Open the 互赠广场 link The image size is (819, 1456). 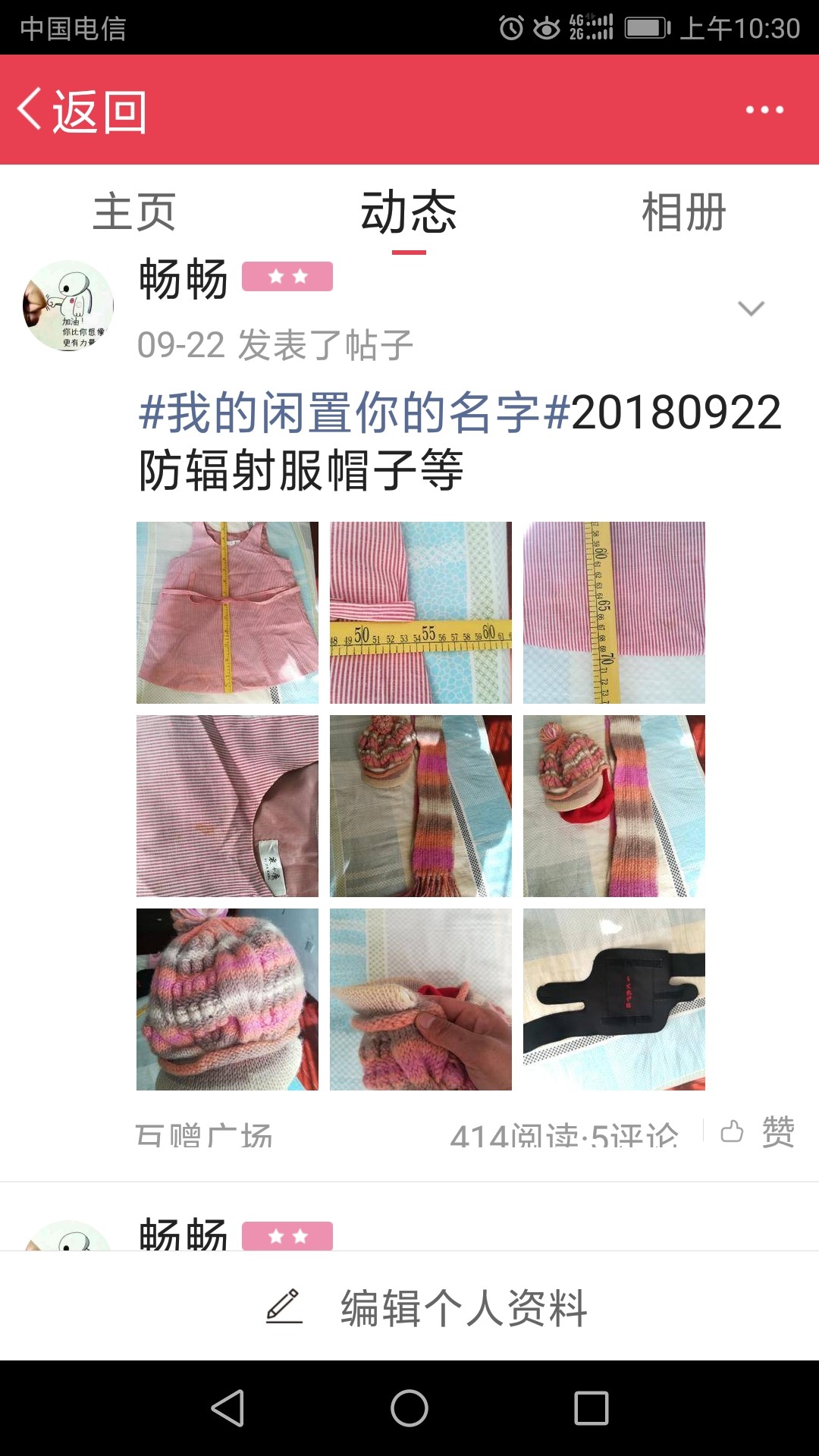(204, 1135)
